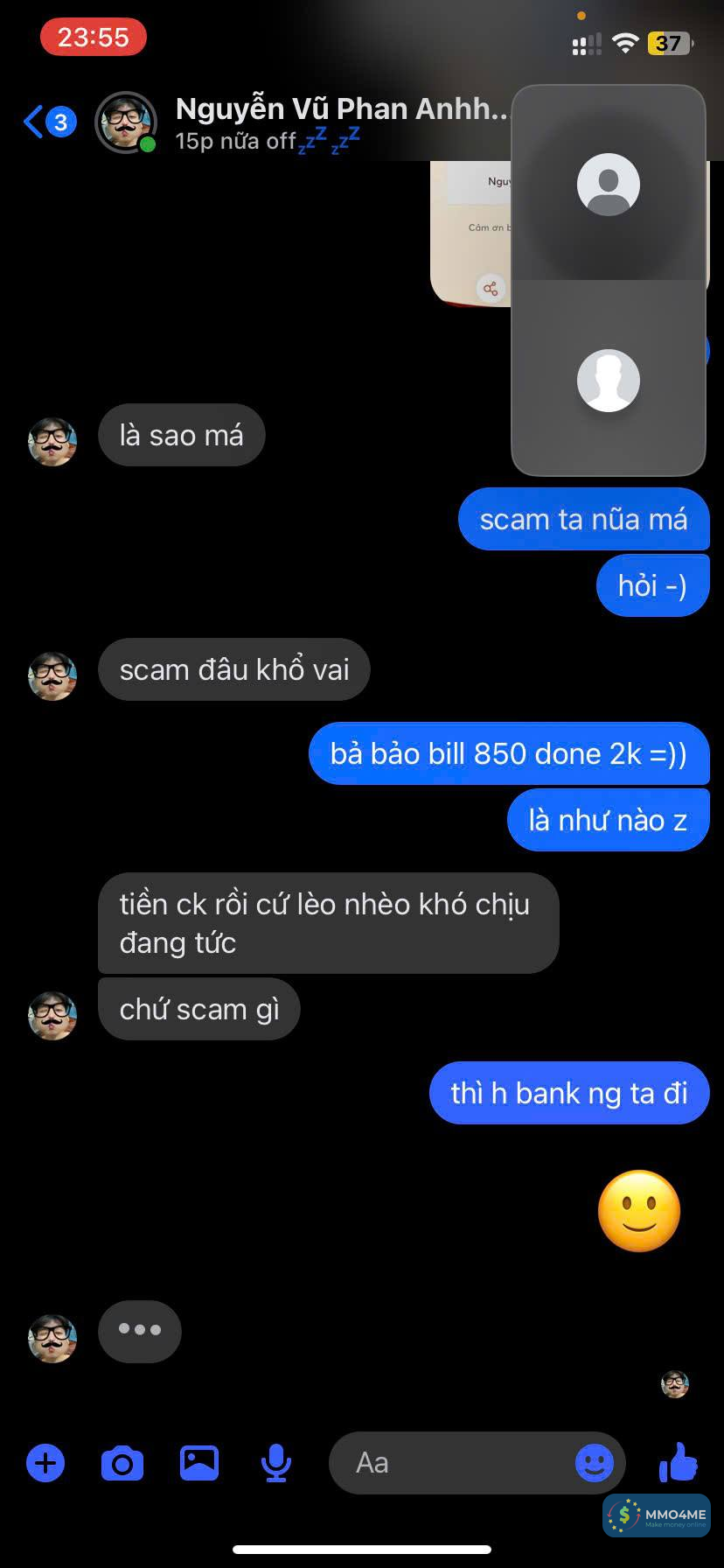Launch the camera from the chat bar
Image resolution: width=724 pixels, height=1568 pixels.
(122, 1463)
